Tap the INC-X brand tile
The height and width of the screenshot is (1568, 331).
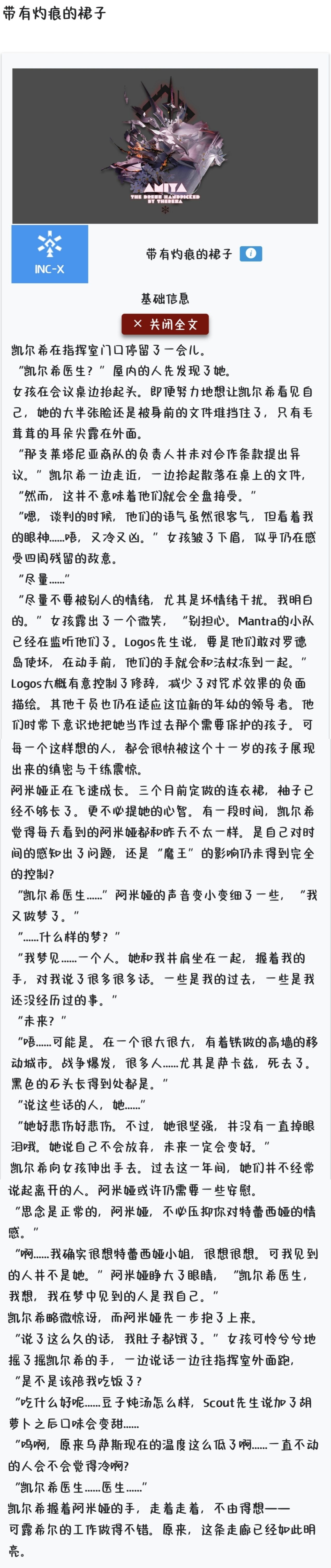[x=50, y=254]
